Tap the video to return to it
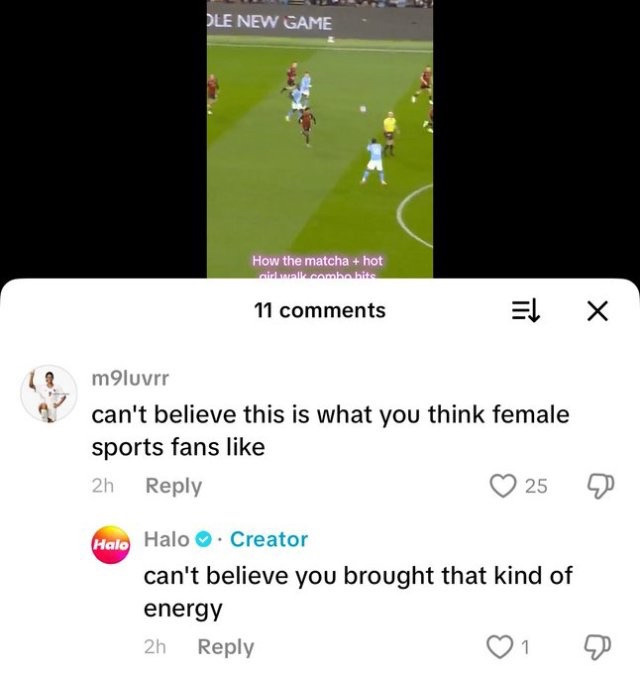This screenshot has height=674, width=640. click(320, 140)
